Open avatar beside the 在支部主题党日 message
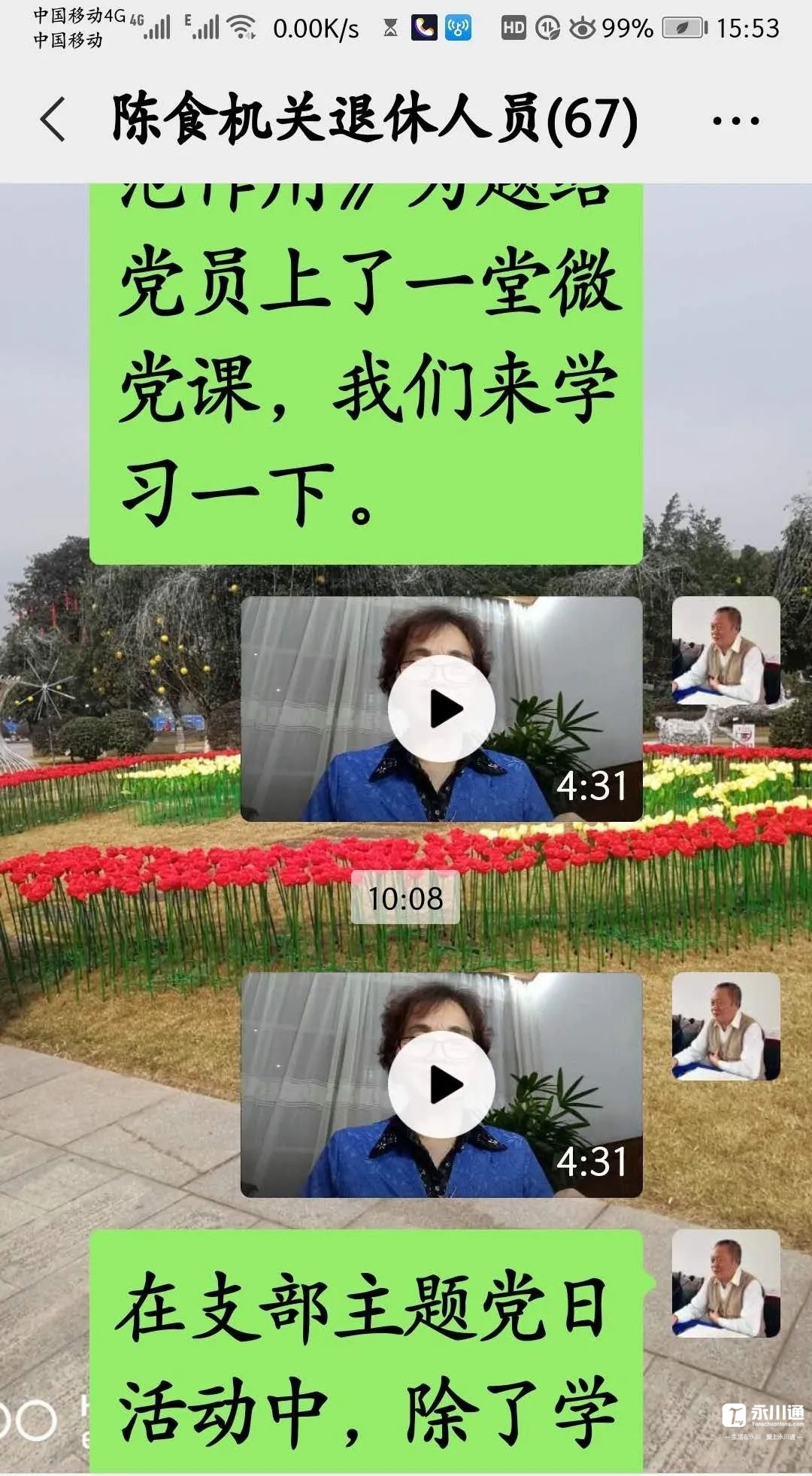Viewport: 812px width, 1476px height. coord(726,1284)
